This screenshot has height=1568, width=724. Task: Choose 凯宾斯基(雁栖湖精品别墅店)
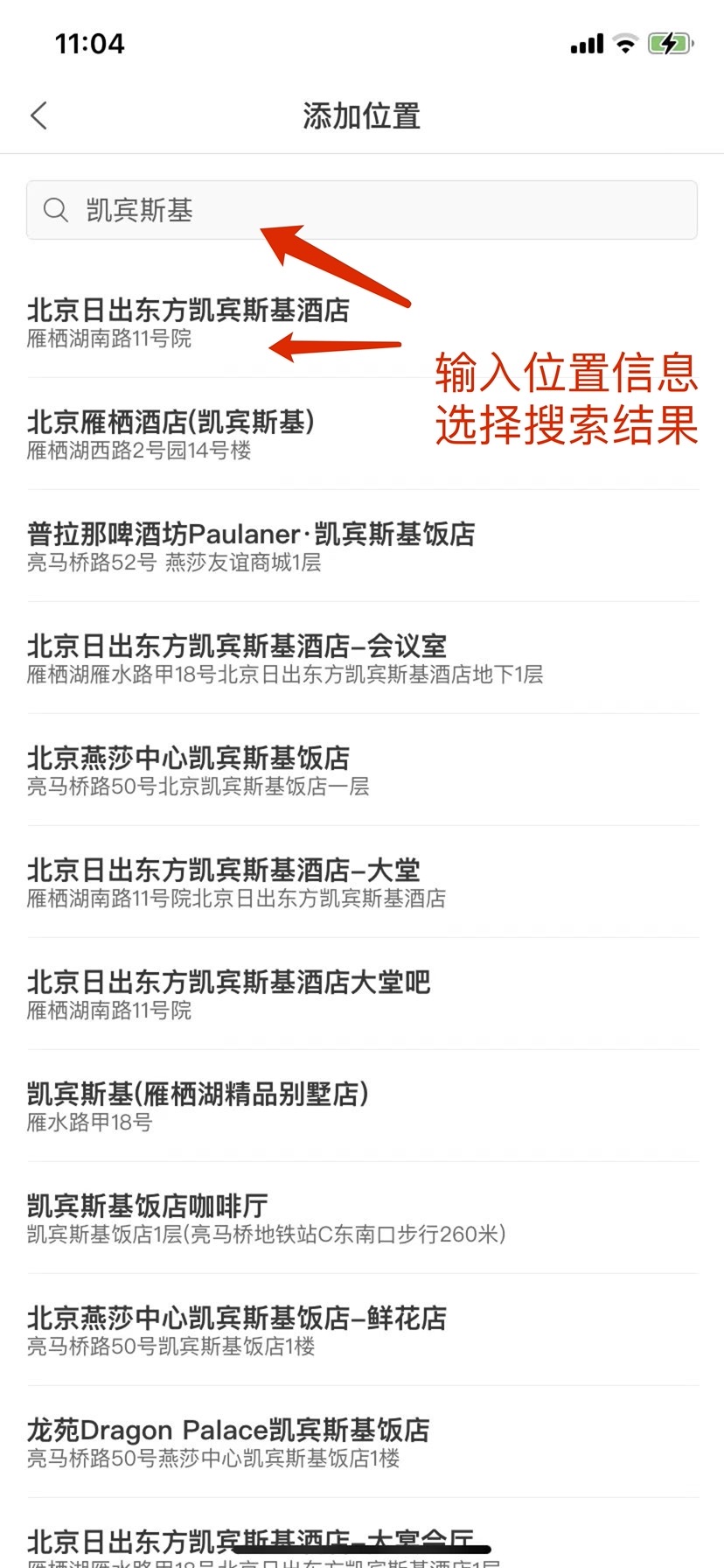point(198,1106)
